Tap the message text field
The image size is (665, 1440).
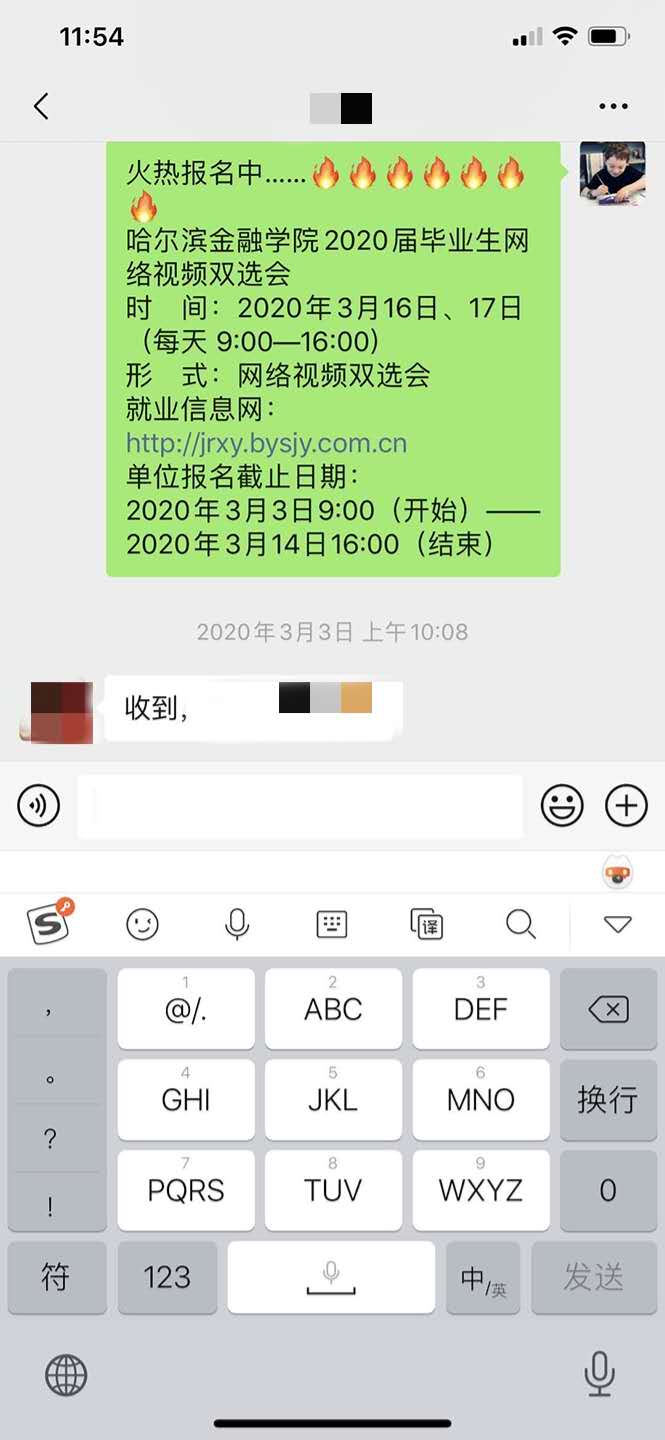[300, 805]
